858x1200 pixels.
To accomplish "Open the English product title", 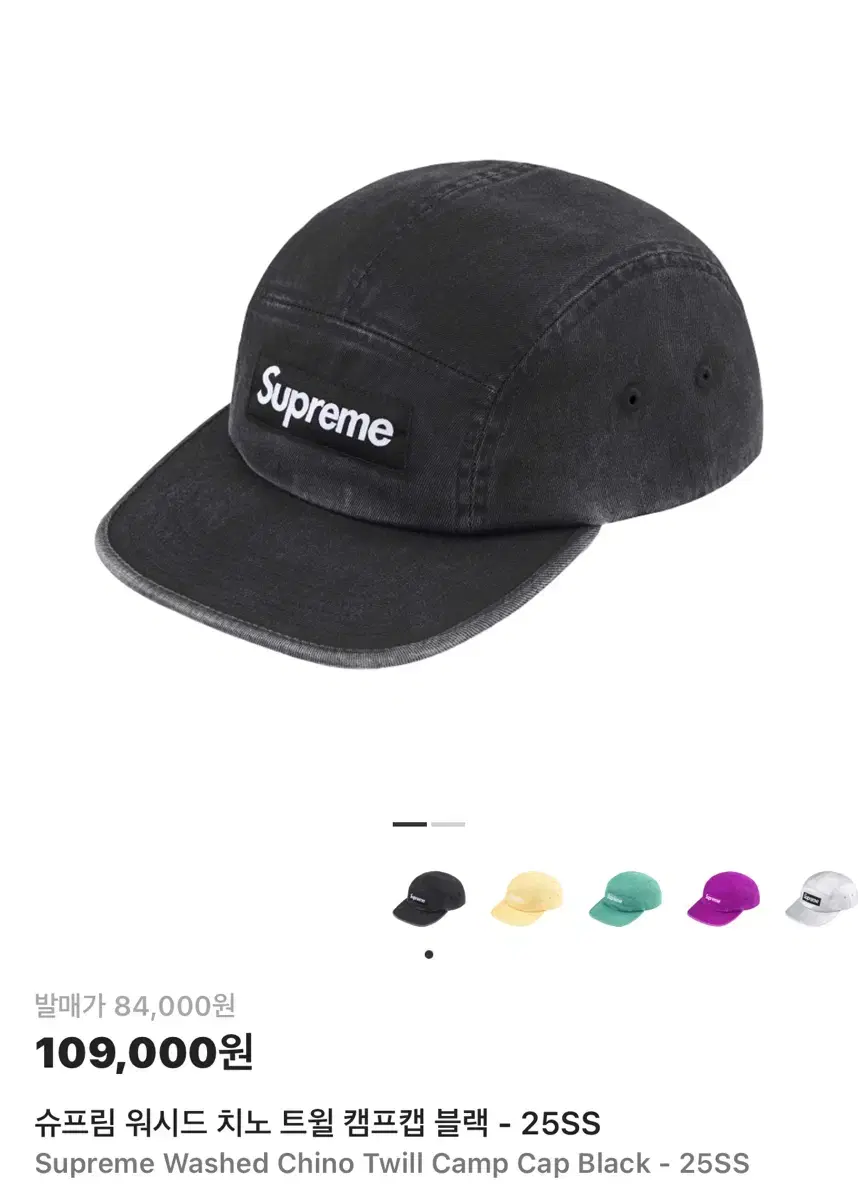I will (390, 1162).
